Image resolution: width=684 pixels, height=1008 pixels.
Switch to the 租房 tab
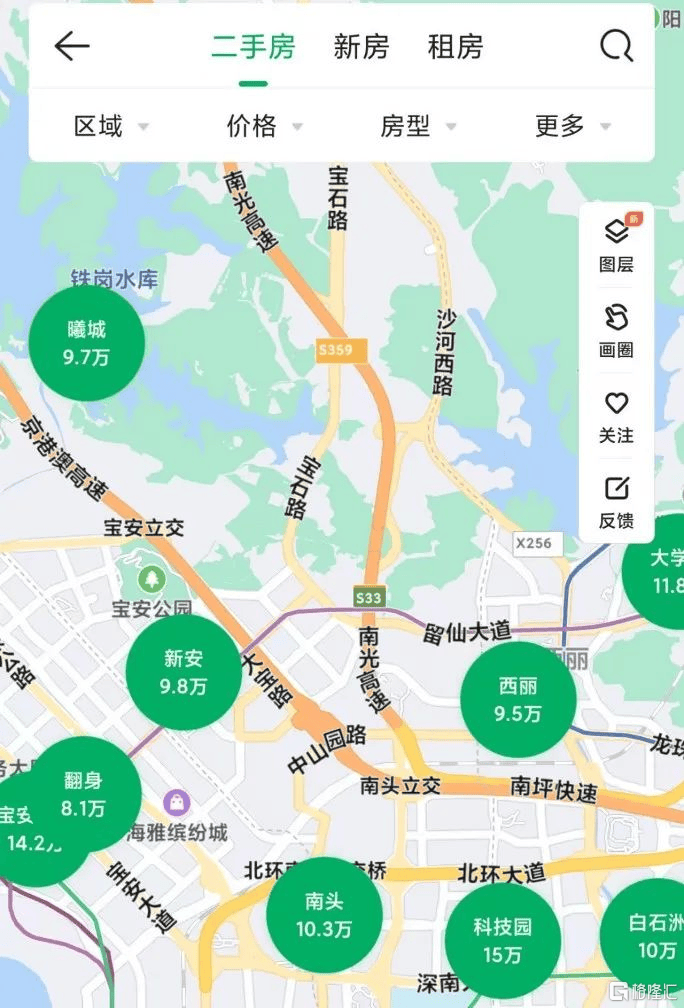[455, 47]
